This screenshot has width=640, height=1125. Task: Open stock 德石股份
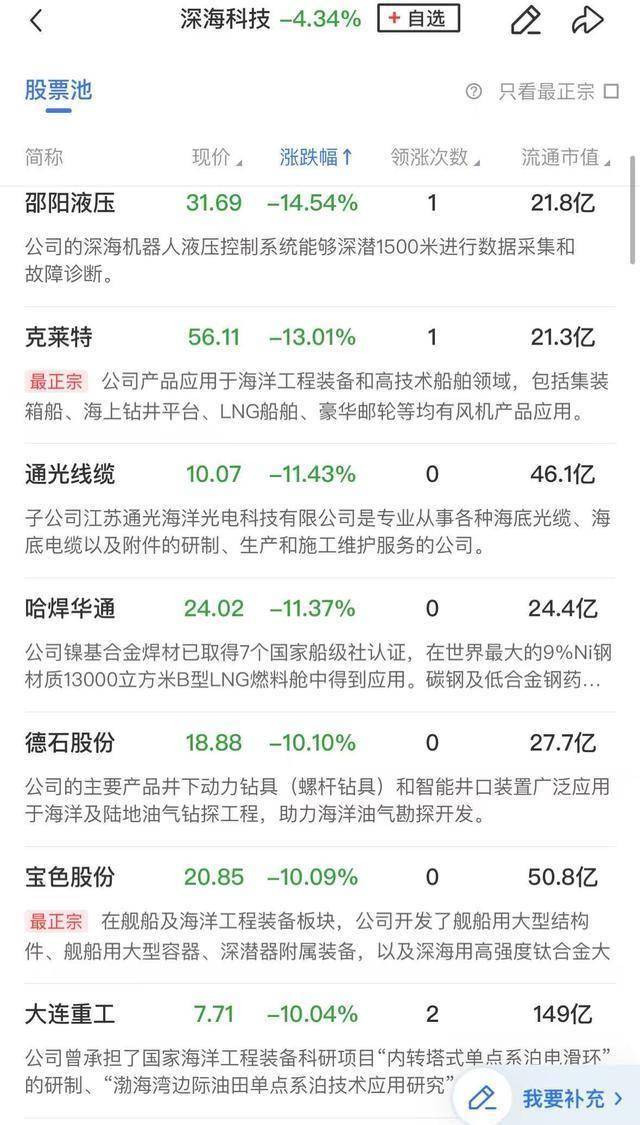click(x=70, y=743)
